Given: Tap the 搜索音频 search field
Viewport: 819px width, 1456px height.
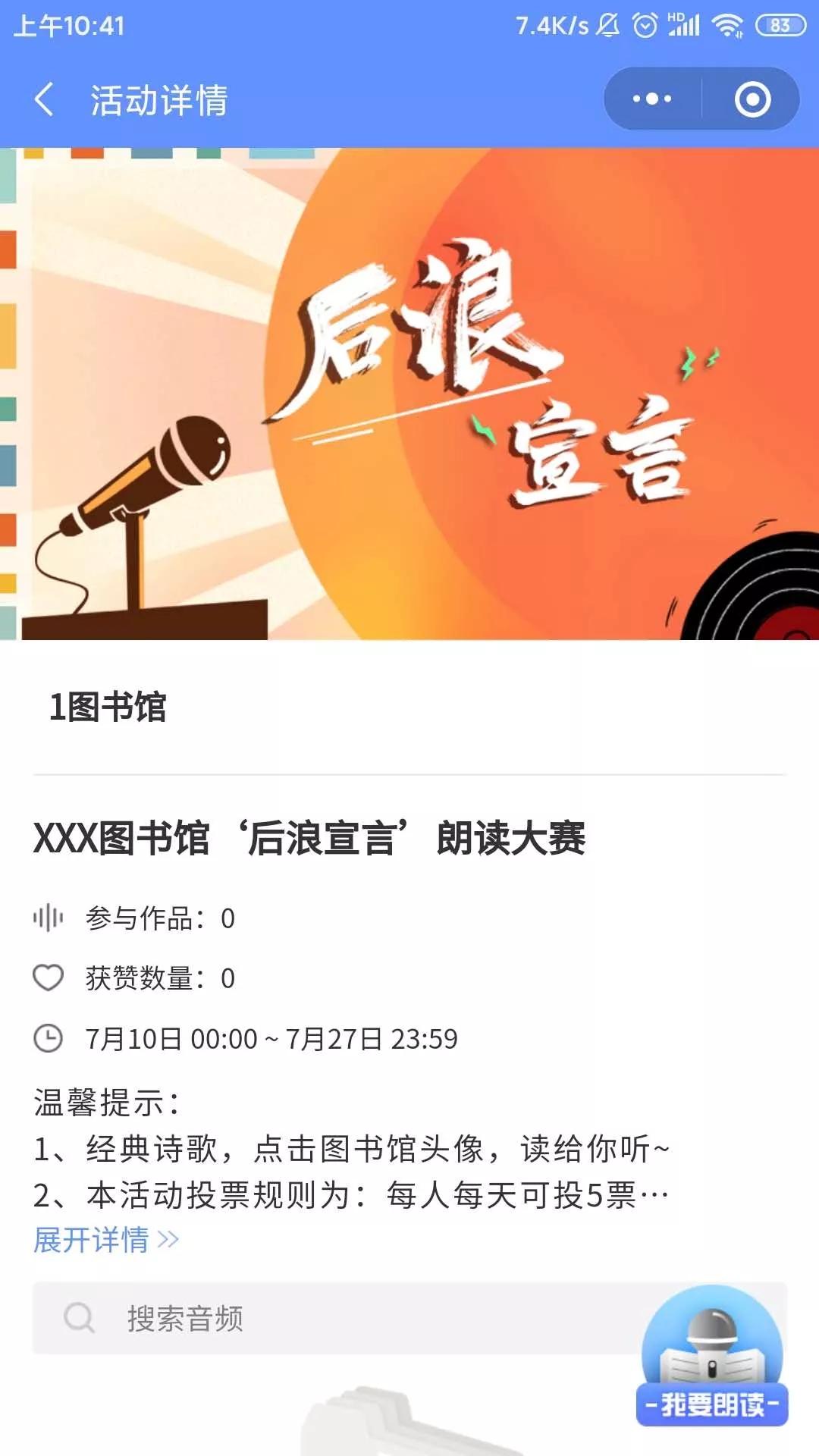Looking at the screenshot, I should pyautogui.click(x=334, y=1318).
